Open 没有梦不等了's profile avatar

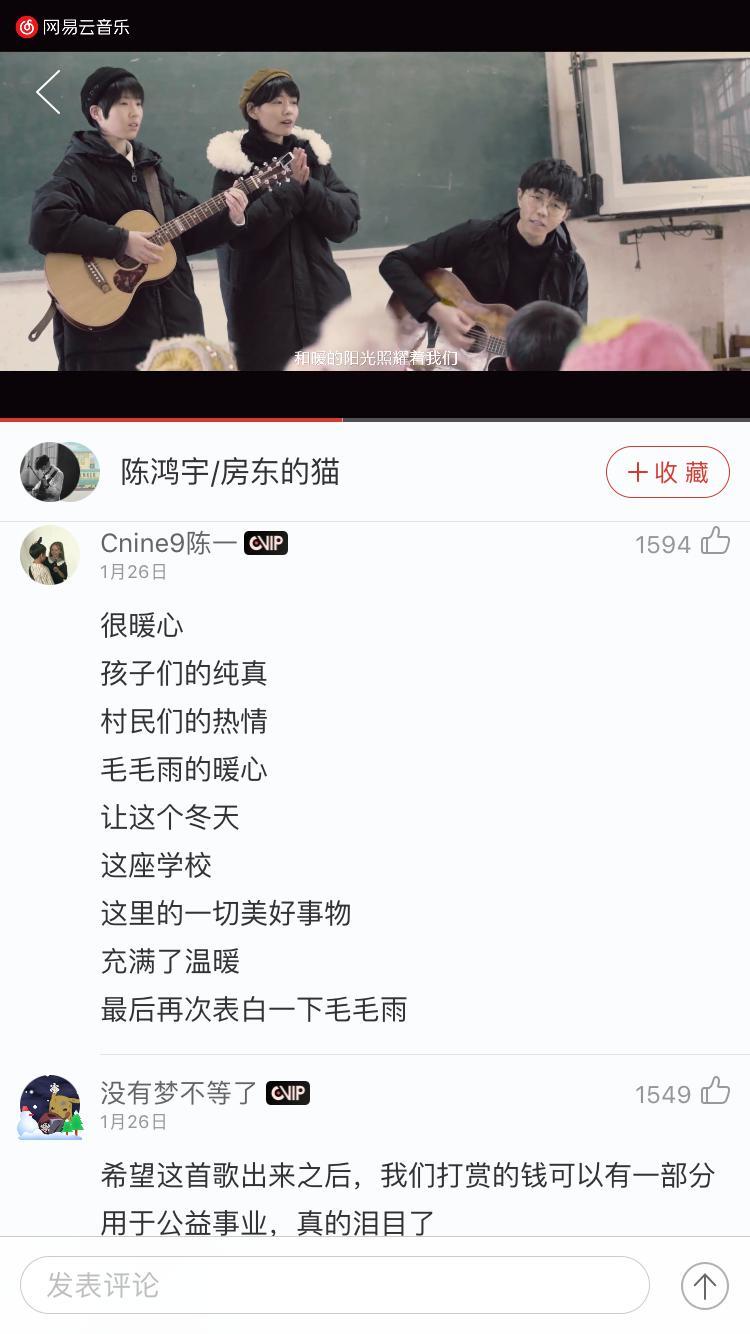50,1106
